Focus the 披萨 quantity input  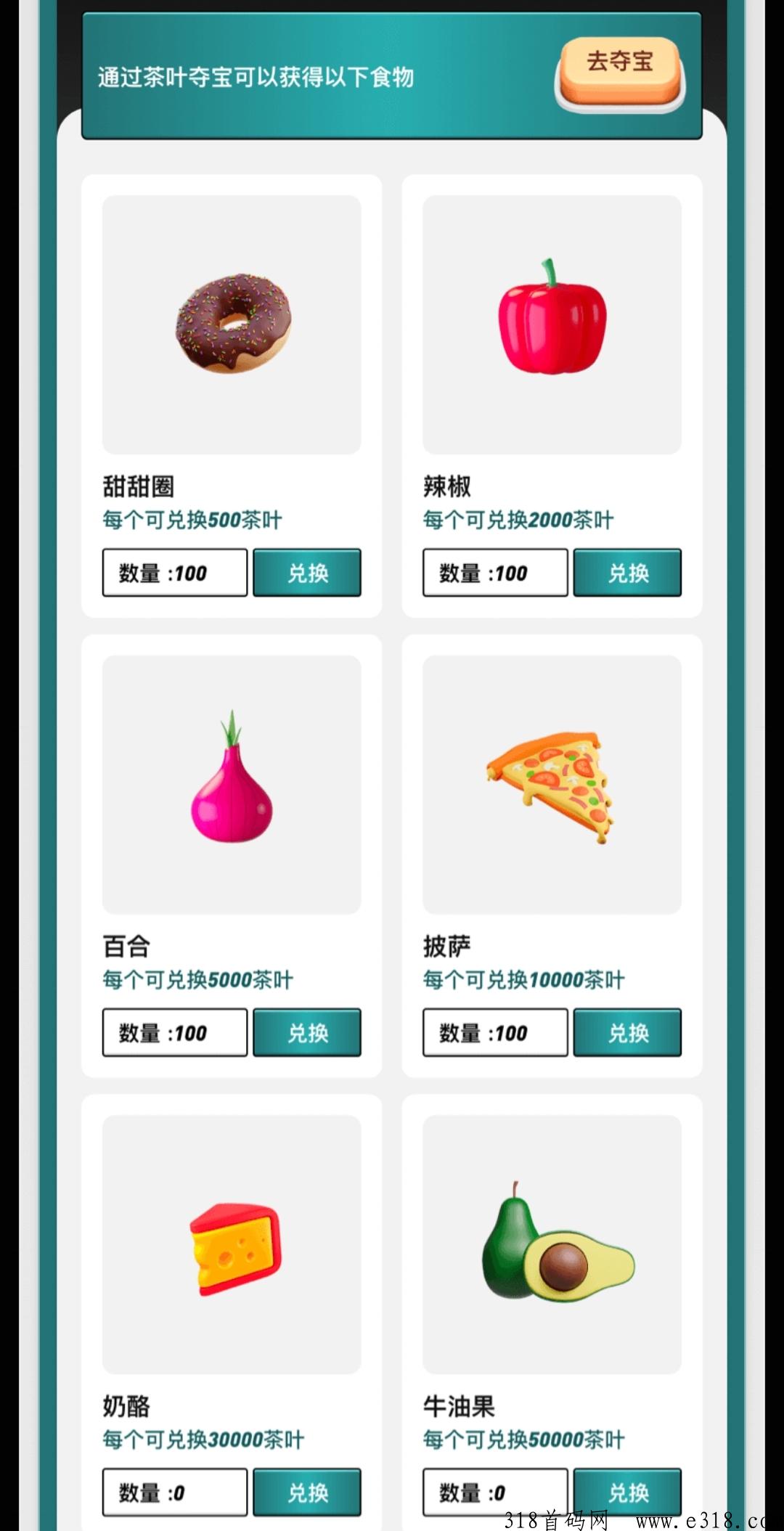[x=495, y=1032]
